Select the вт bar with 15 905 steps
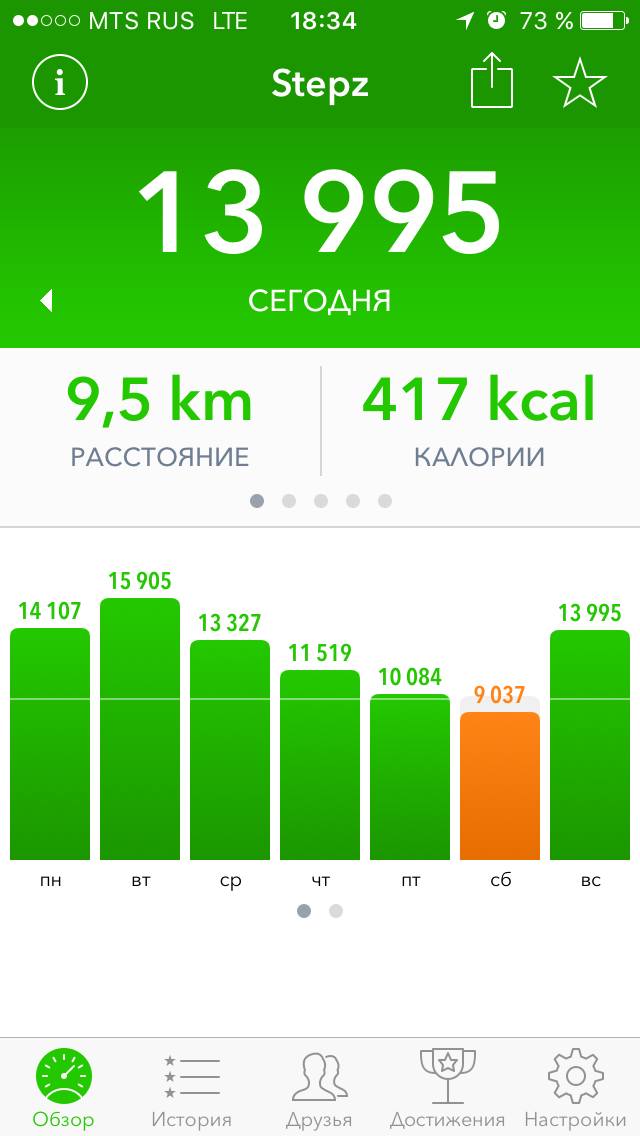 pyautogui.click(x=140, y=730)
